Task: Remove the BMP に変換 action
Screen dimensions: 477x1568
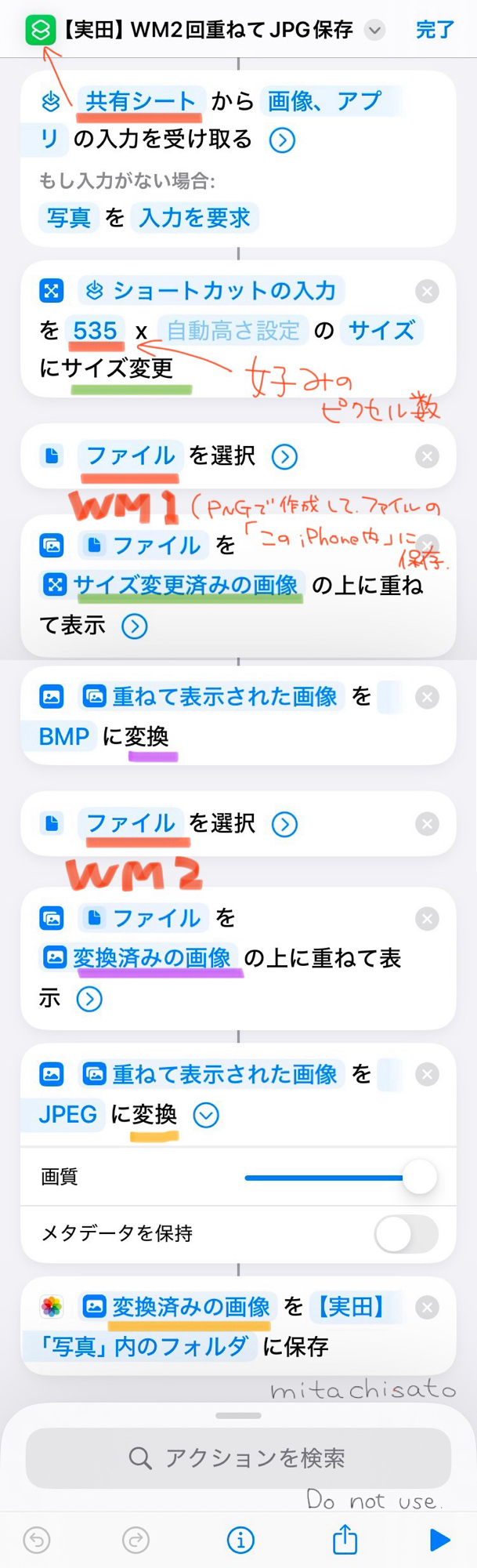Action: tap(427, 697)
